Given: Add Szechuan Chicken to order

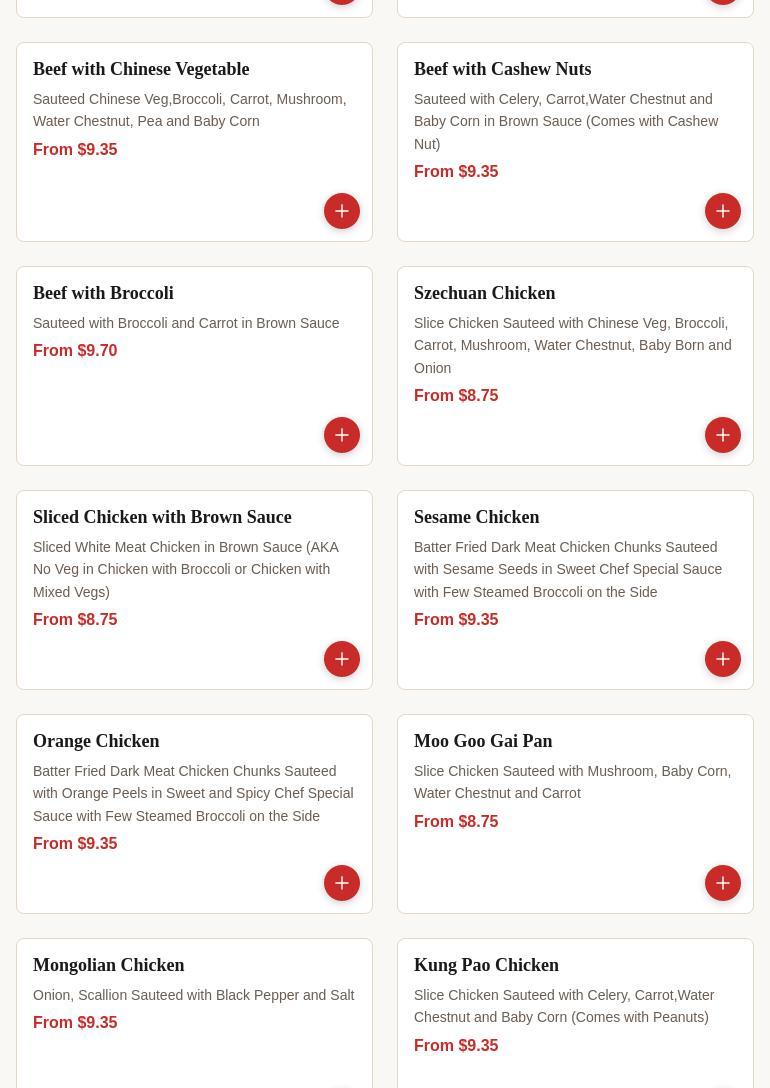Looking at the screenshot, I should click(x=723, y=435).
